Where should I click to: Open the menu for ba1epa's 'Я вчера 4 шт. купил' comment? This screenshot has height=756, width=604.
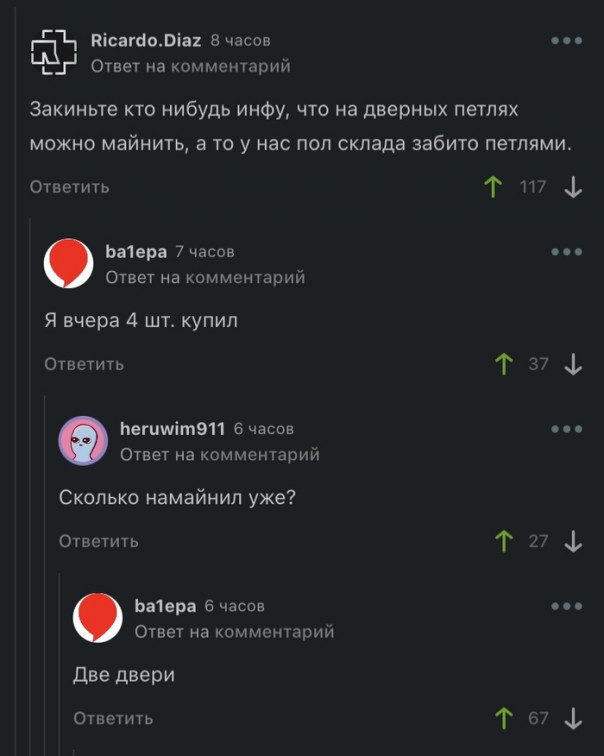pos(567,252)
